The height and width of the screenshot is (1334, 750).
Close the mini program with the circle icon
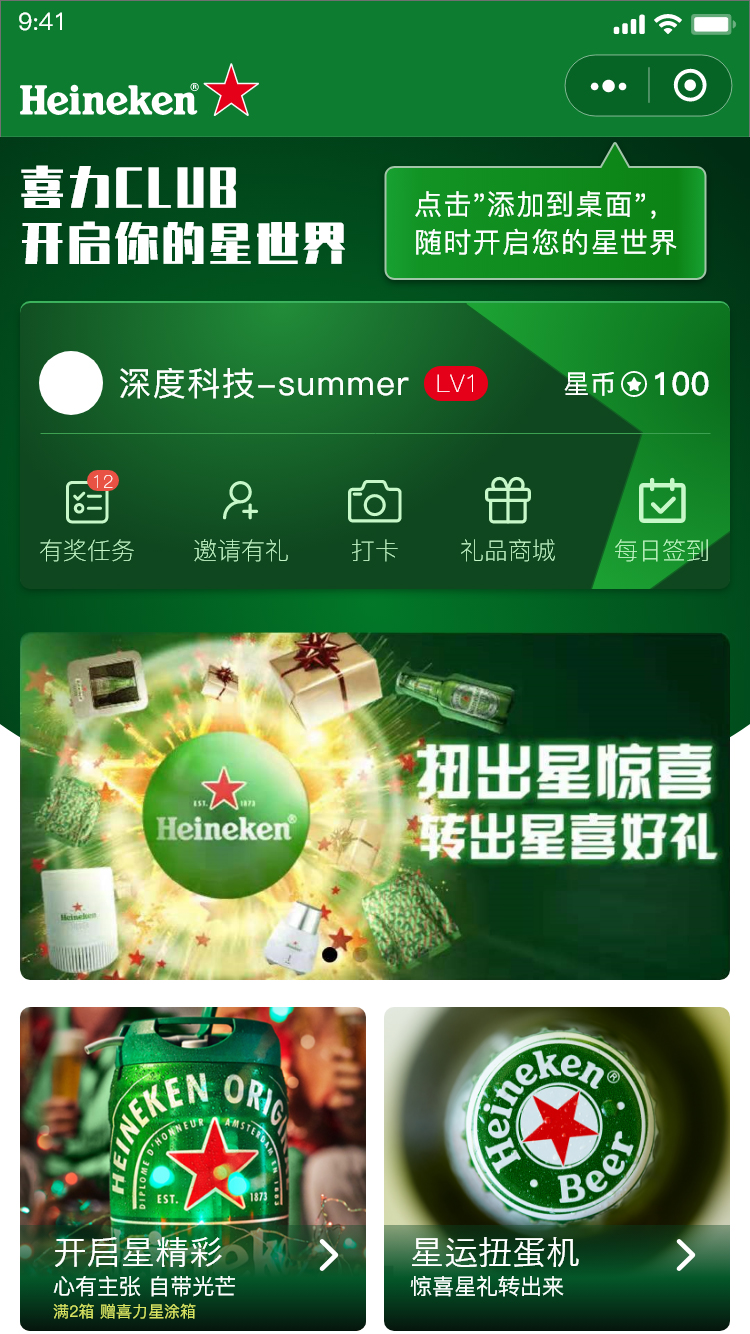[x=690, y=86]
